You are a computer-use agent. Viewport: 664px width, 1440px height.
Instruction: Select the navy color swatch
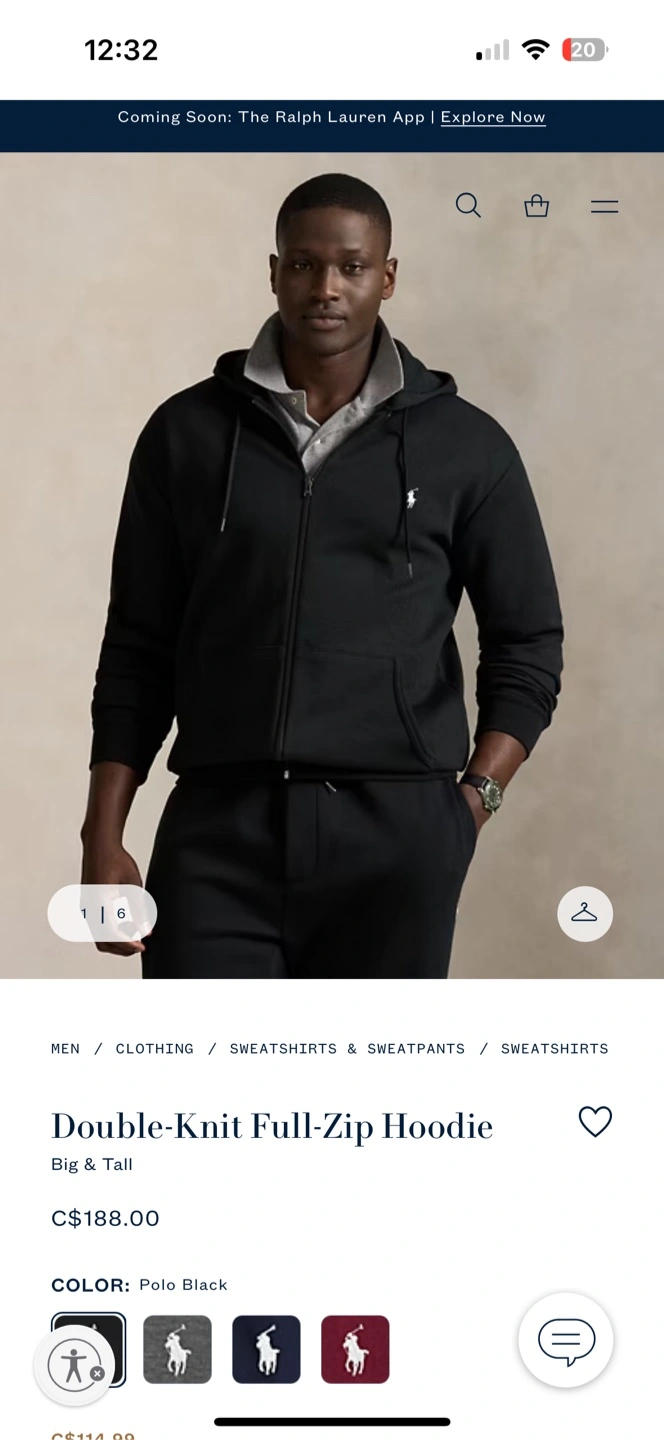pyautogui.click(x=266, y=1349)
